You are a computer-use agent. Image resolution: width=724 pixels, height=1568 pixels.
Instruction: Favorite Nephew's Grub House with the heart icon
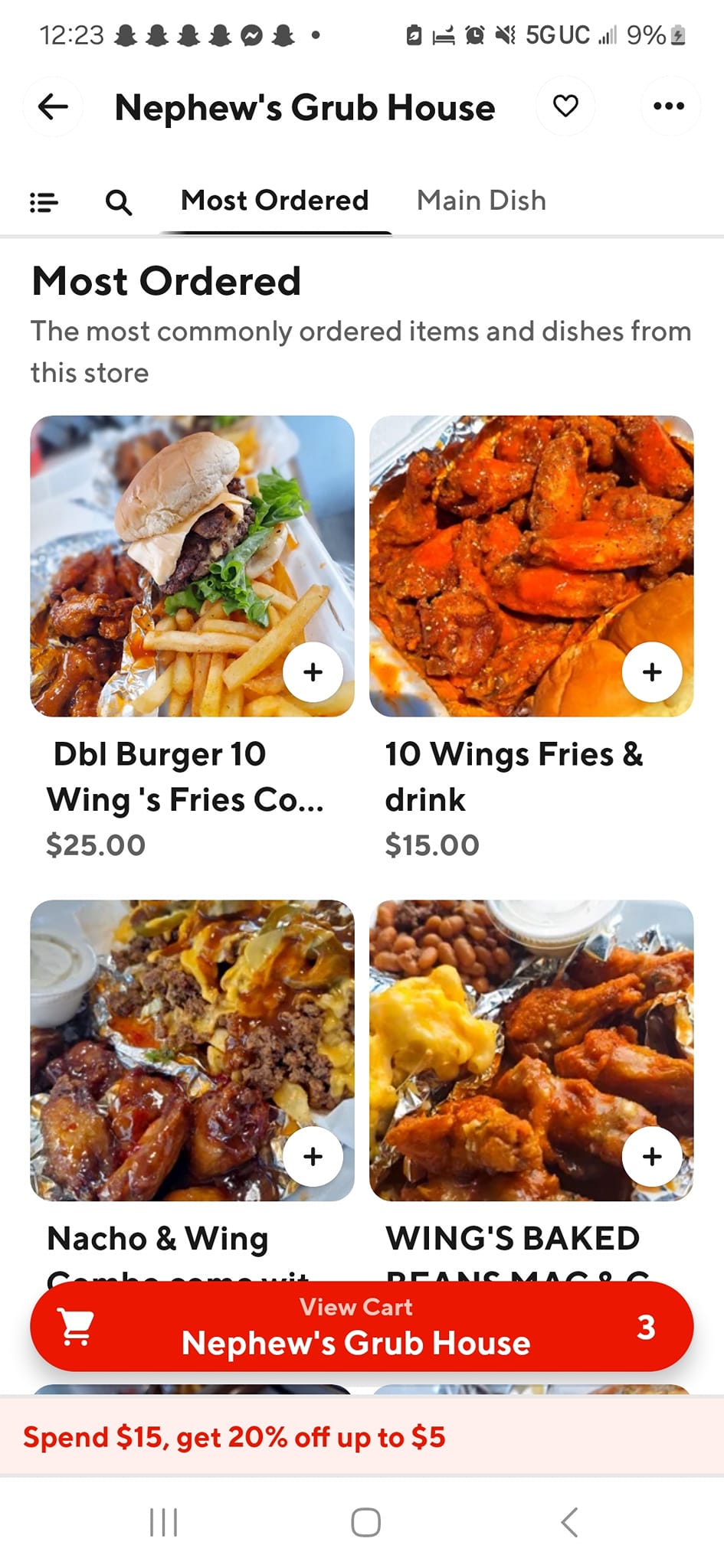[565, 106]
